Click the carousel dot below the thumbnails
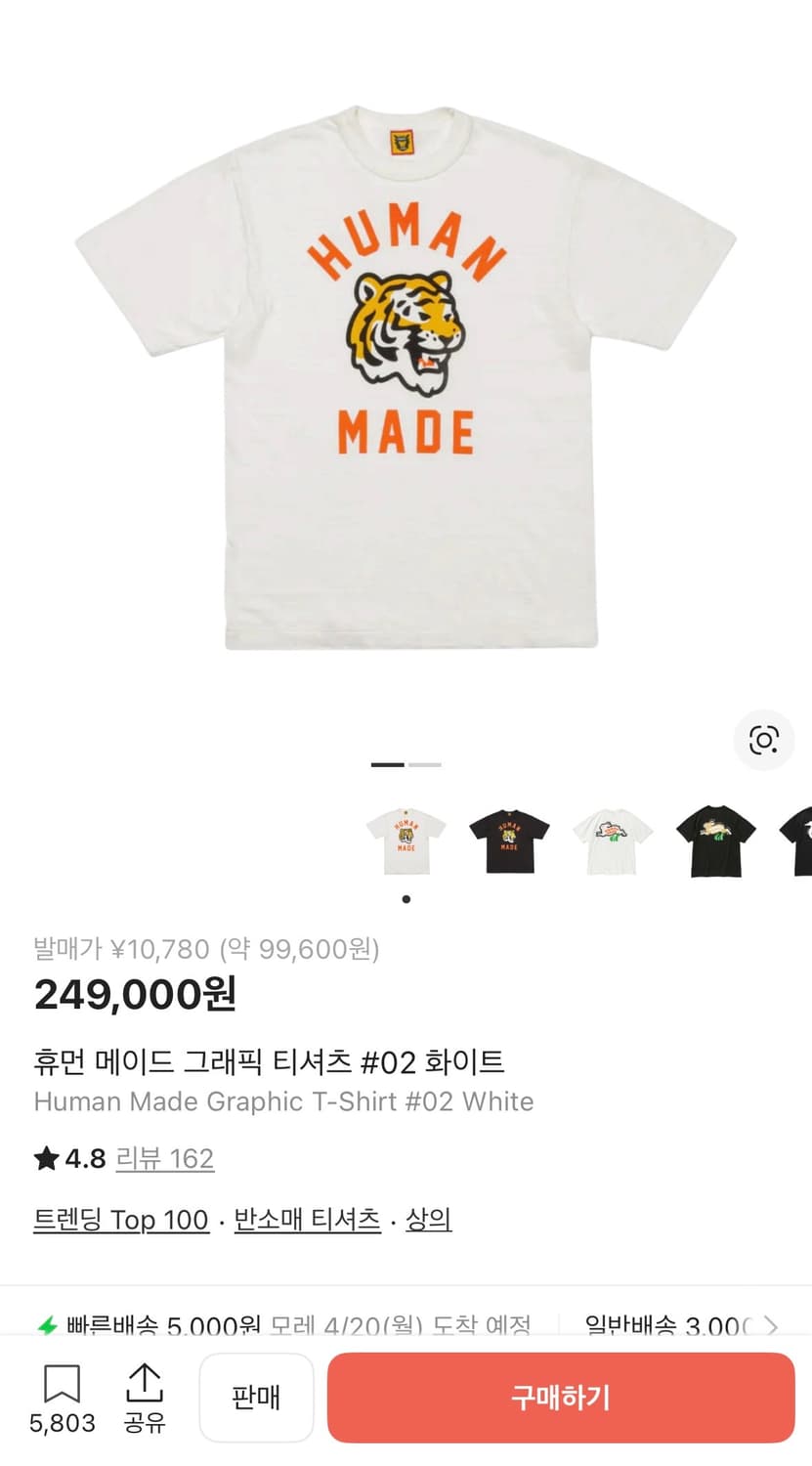The width and height of the screenshot is (812, 1466). [405, 898]
